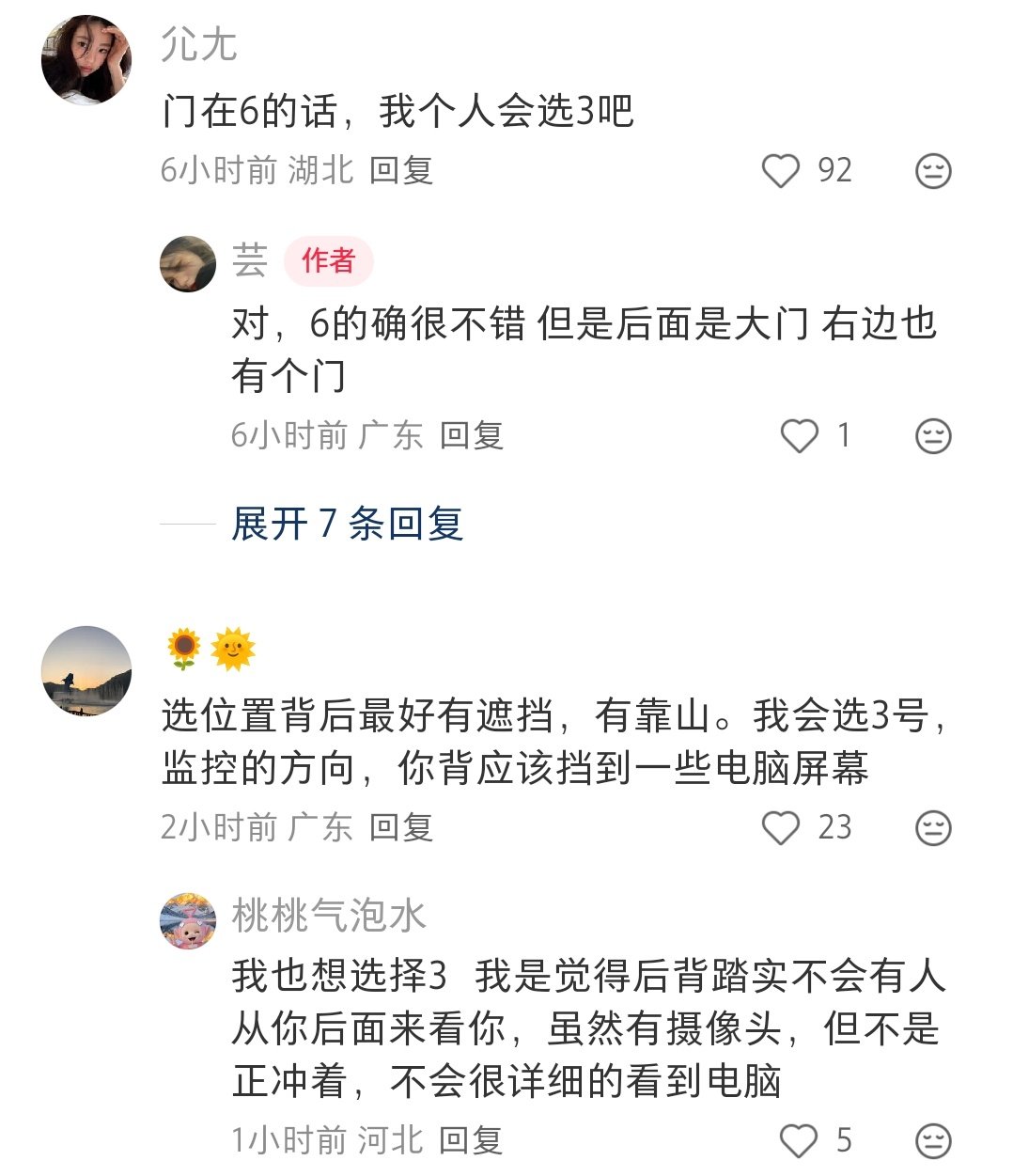Like 桃桃气泡水's reply
The height and width of the screenshot is (1176, 1013).
pyautogui.click(x=800, y=1141)
